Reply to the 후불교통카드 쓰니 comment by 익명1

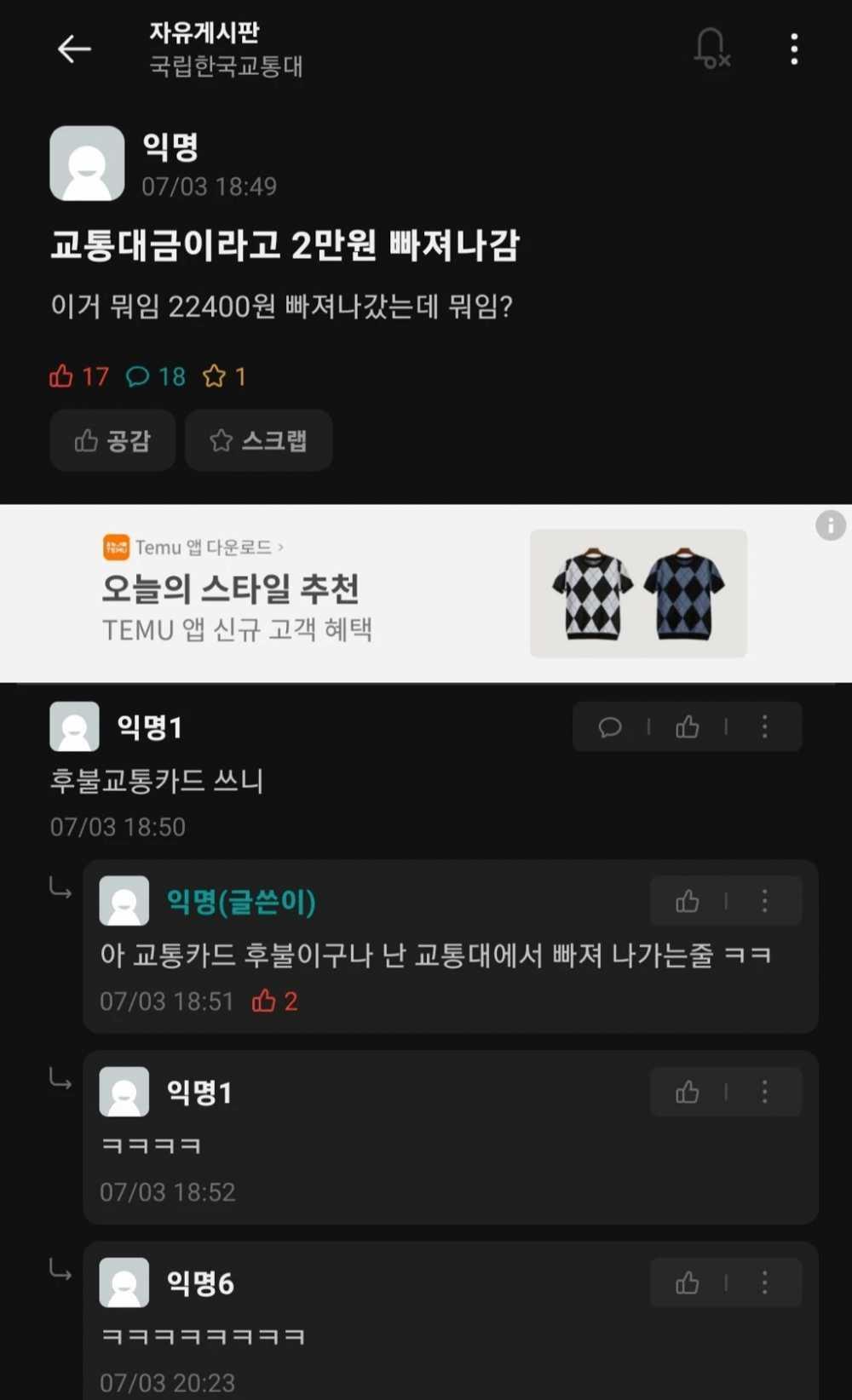pos(610,727)
